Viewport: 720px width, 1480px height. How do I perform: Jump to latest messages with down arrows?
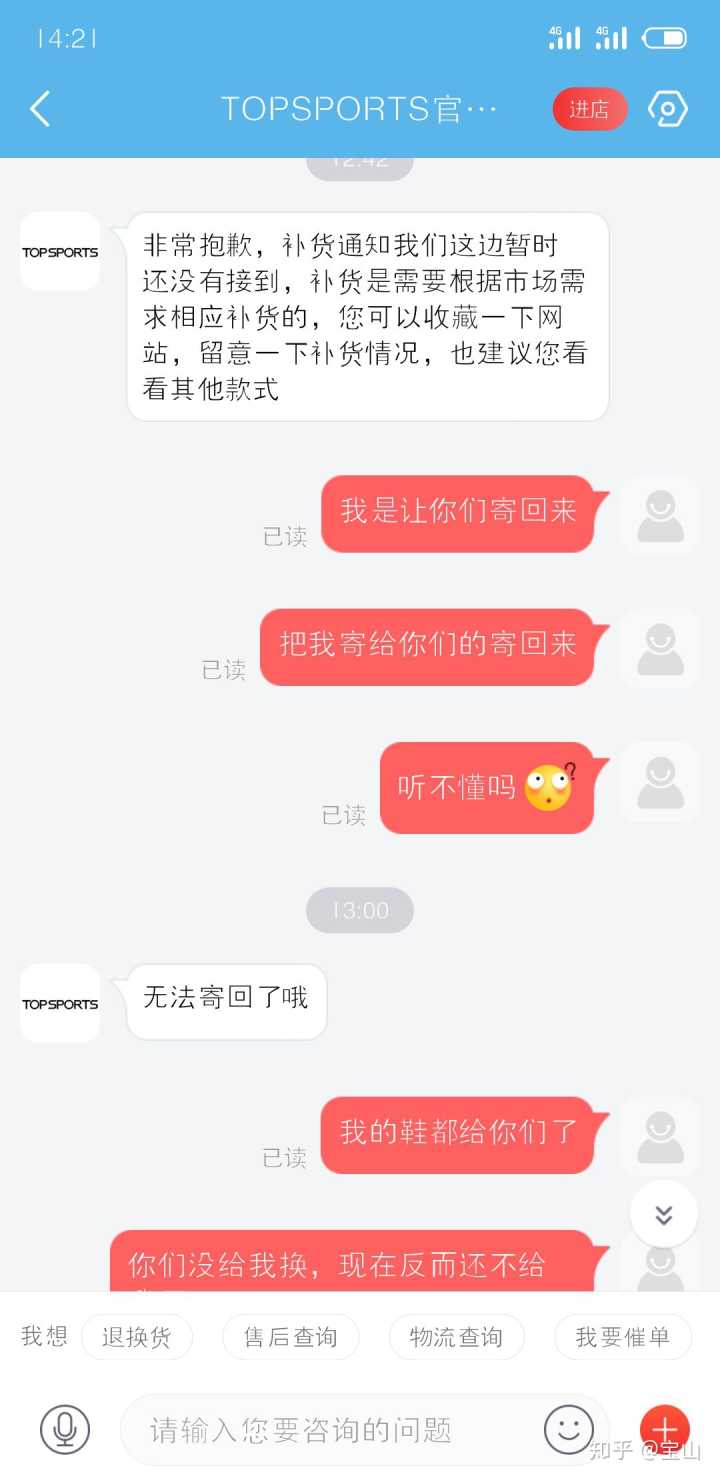663,1214
